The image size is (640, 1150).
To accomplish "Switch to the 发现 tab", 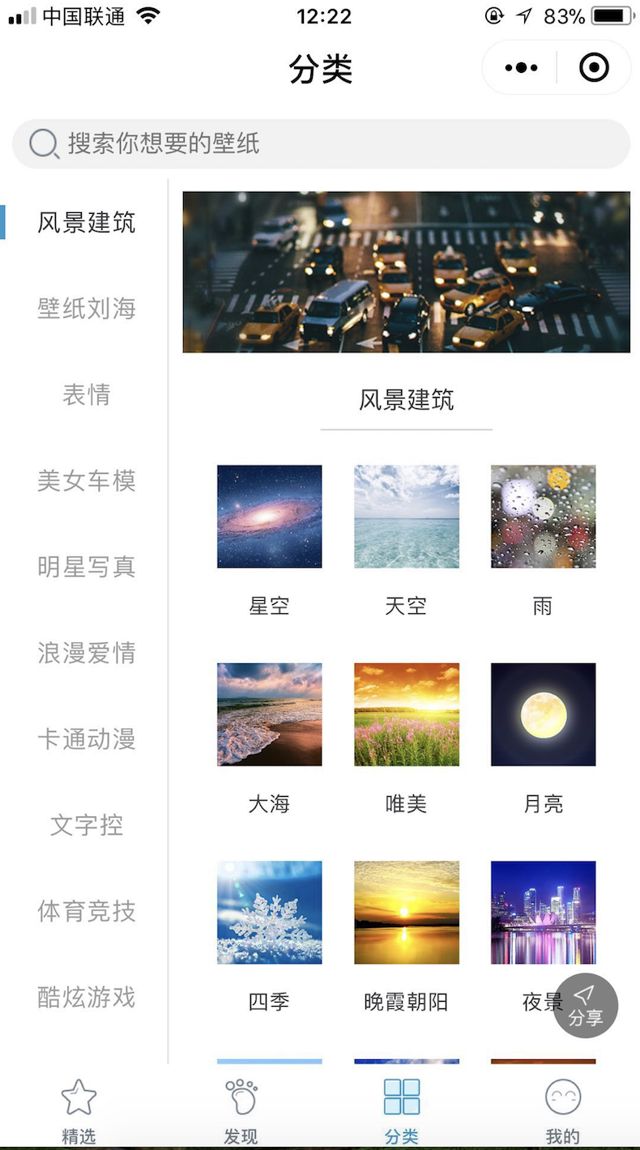I will tap(241, 1108).
